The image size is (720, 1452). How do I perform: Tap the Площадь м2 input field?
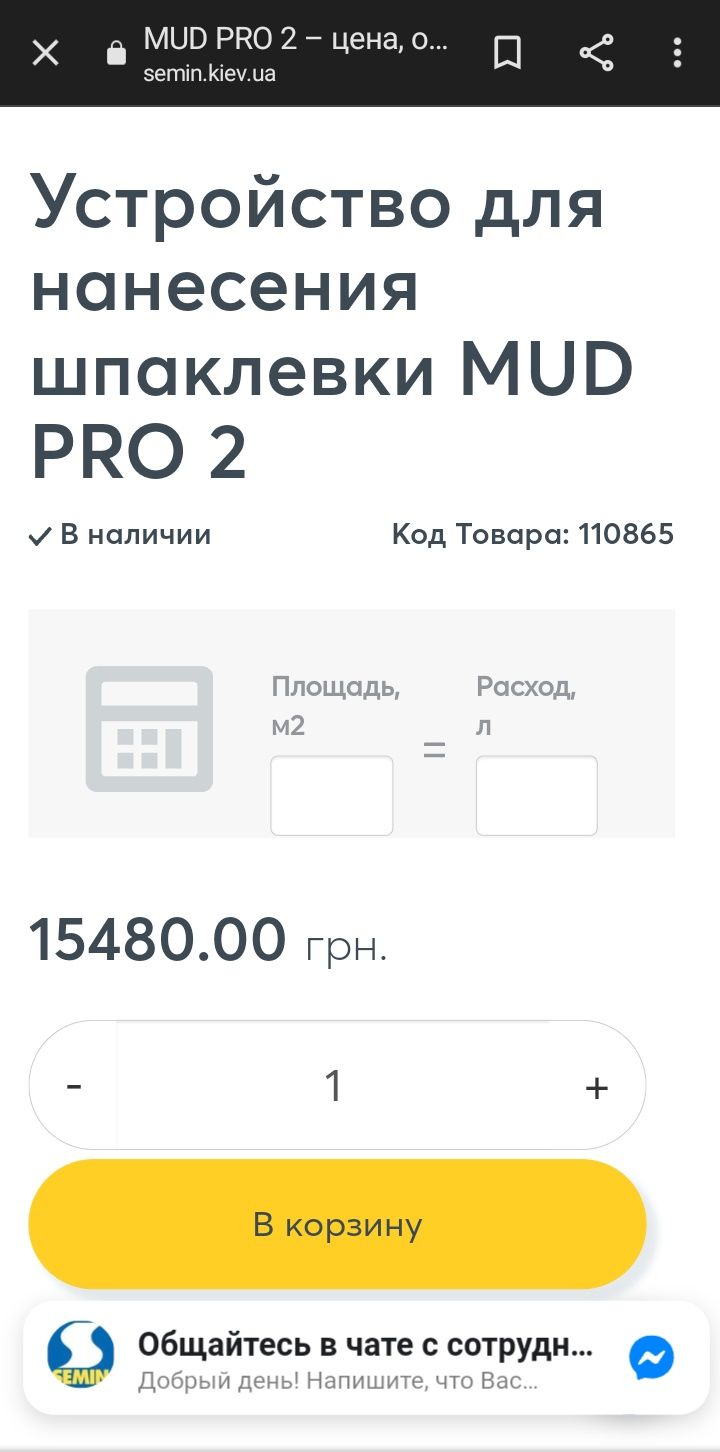pyautogui.click(x=331, y=795)
